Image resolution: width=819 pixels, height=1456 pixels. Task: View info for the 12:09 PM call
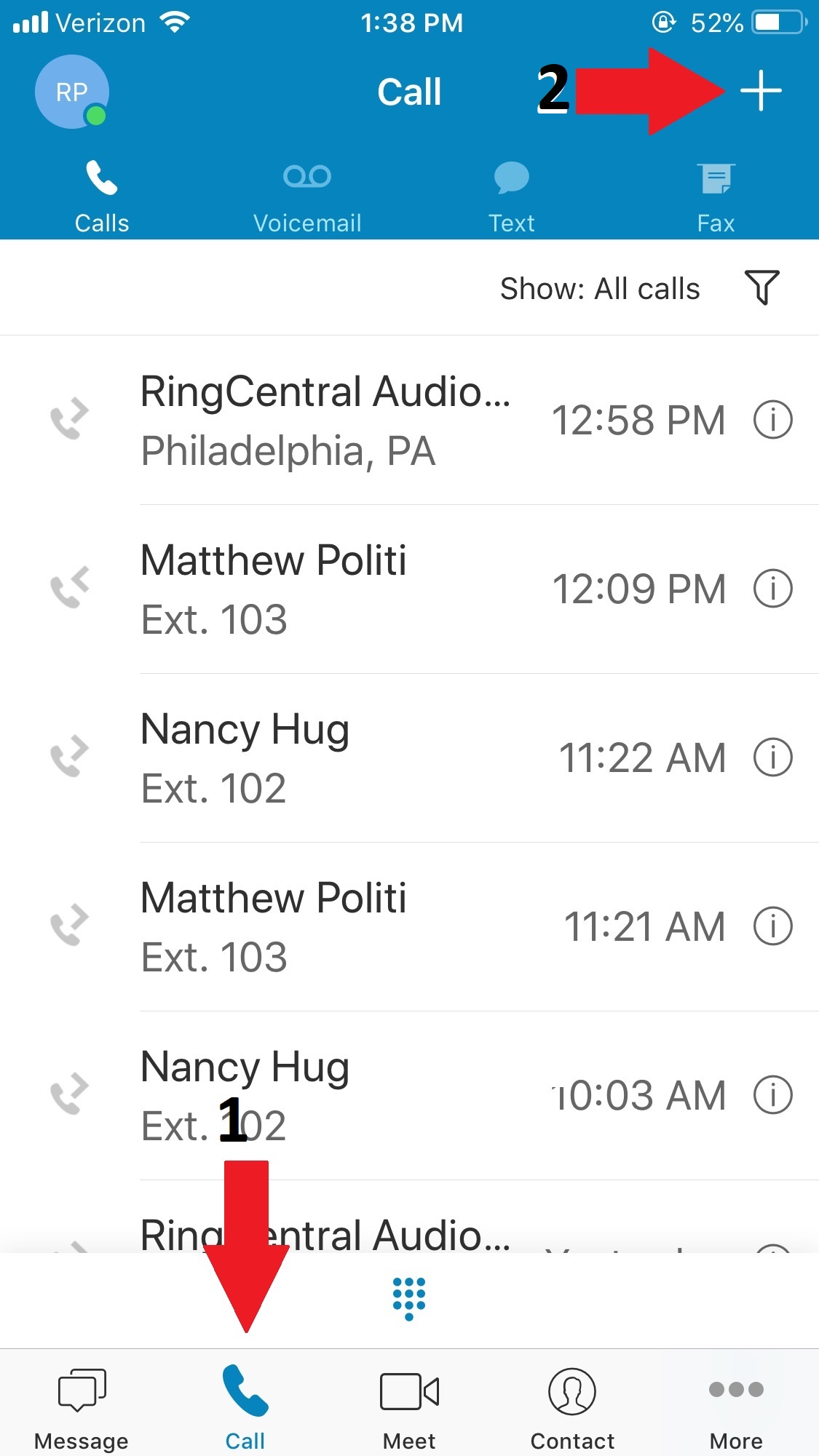pos(772,589)
